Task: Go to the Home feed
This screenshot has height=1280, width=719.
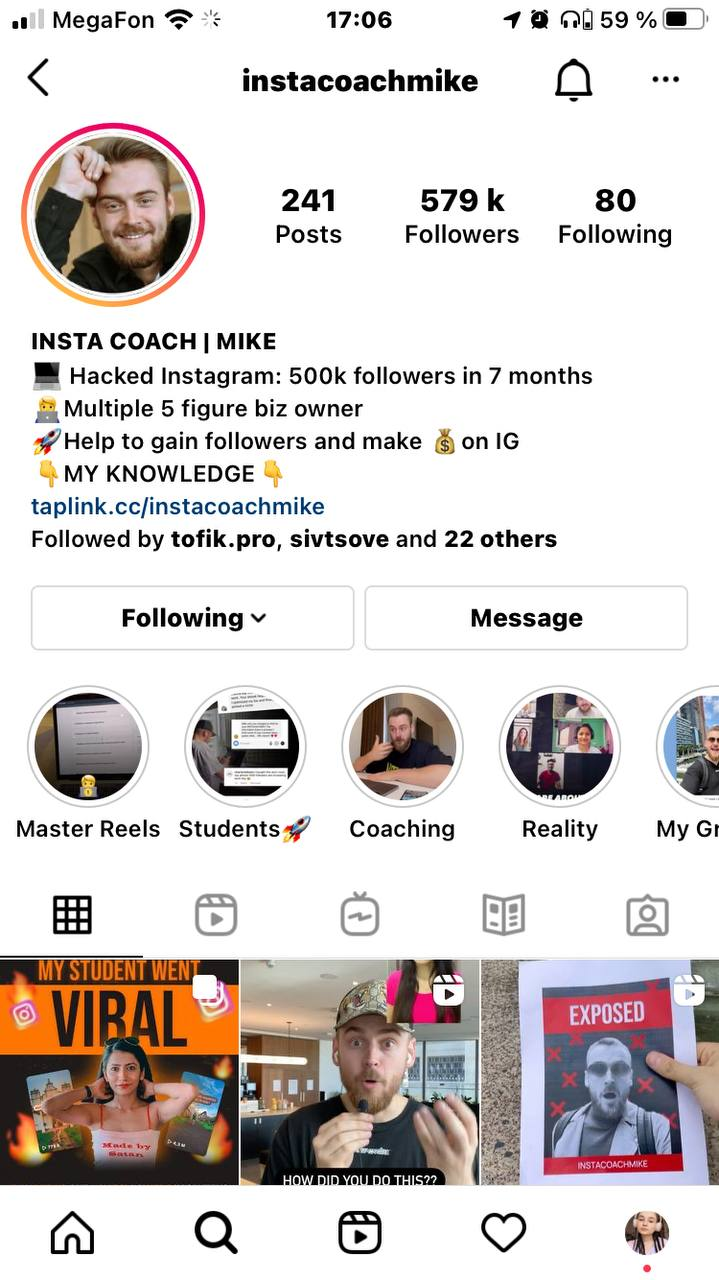Action: [x=72, y=1234]
